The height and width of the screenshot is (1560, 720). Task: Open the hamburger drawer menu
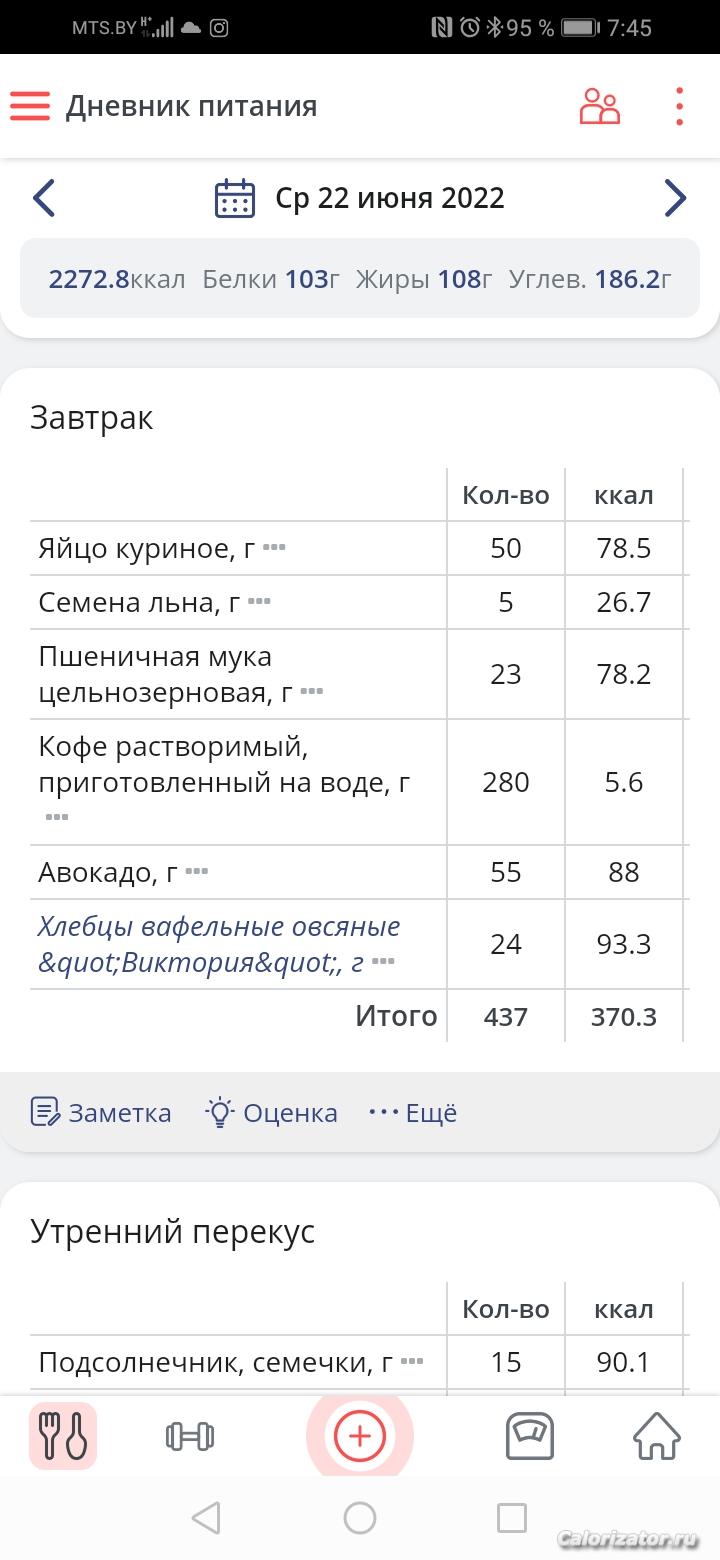30,106
